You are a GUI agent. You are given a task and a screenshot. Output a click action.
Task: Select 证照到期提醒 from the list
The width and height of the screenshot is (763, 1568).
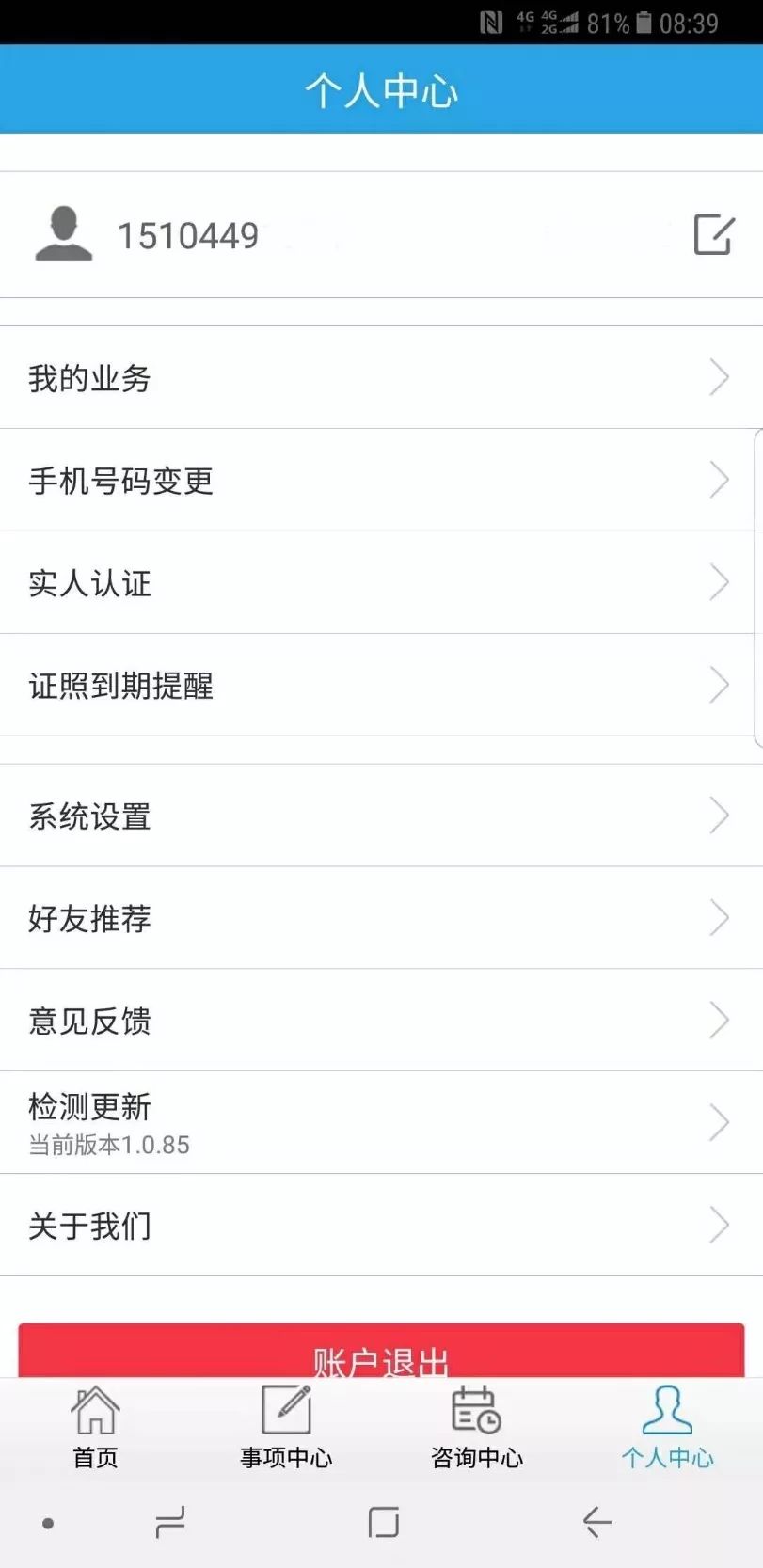click(381, 687)
